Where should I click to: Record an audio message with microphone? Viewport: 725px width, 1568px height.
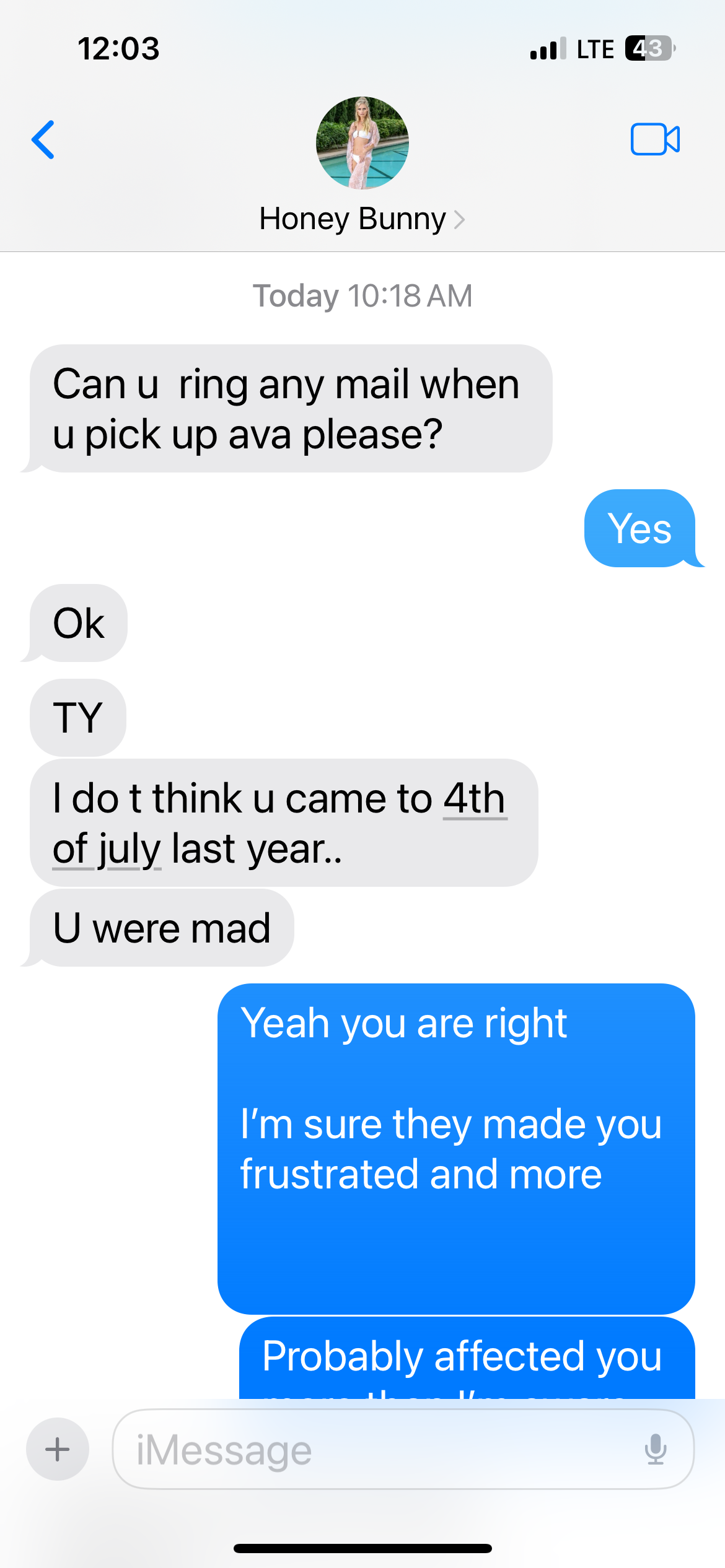point(655,1450)
